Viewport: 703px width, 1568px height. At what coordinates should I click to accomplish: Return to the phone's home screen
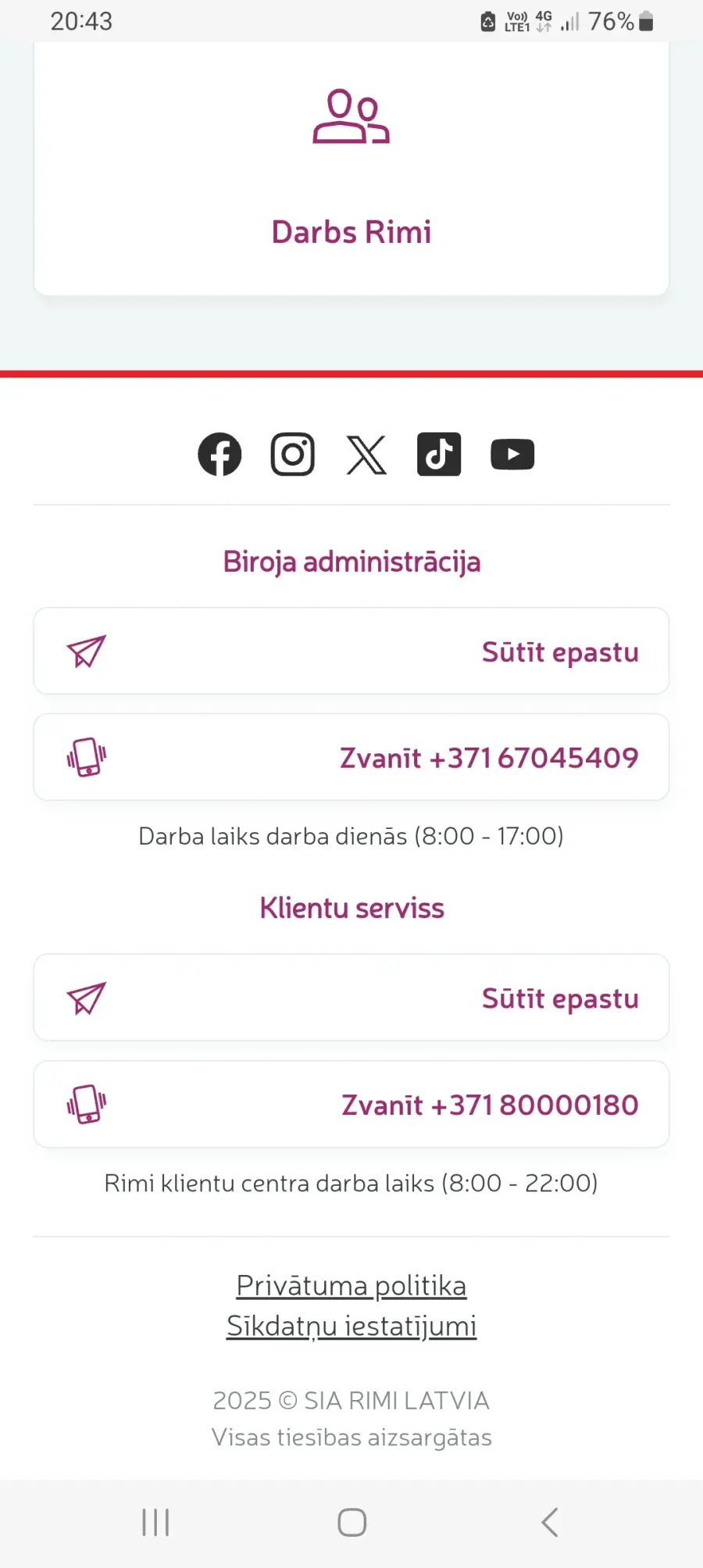pos(351,1522)
